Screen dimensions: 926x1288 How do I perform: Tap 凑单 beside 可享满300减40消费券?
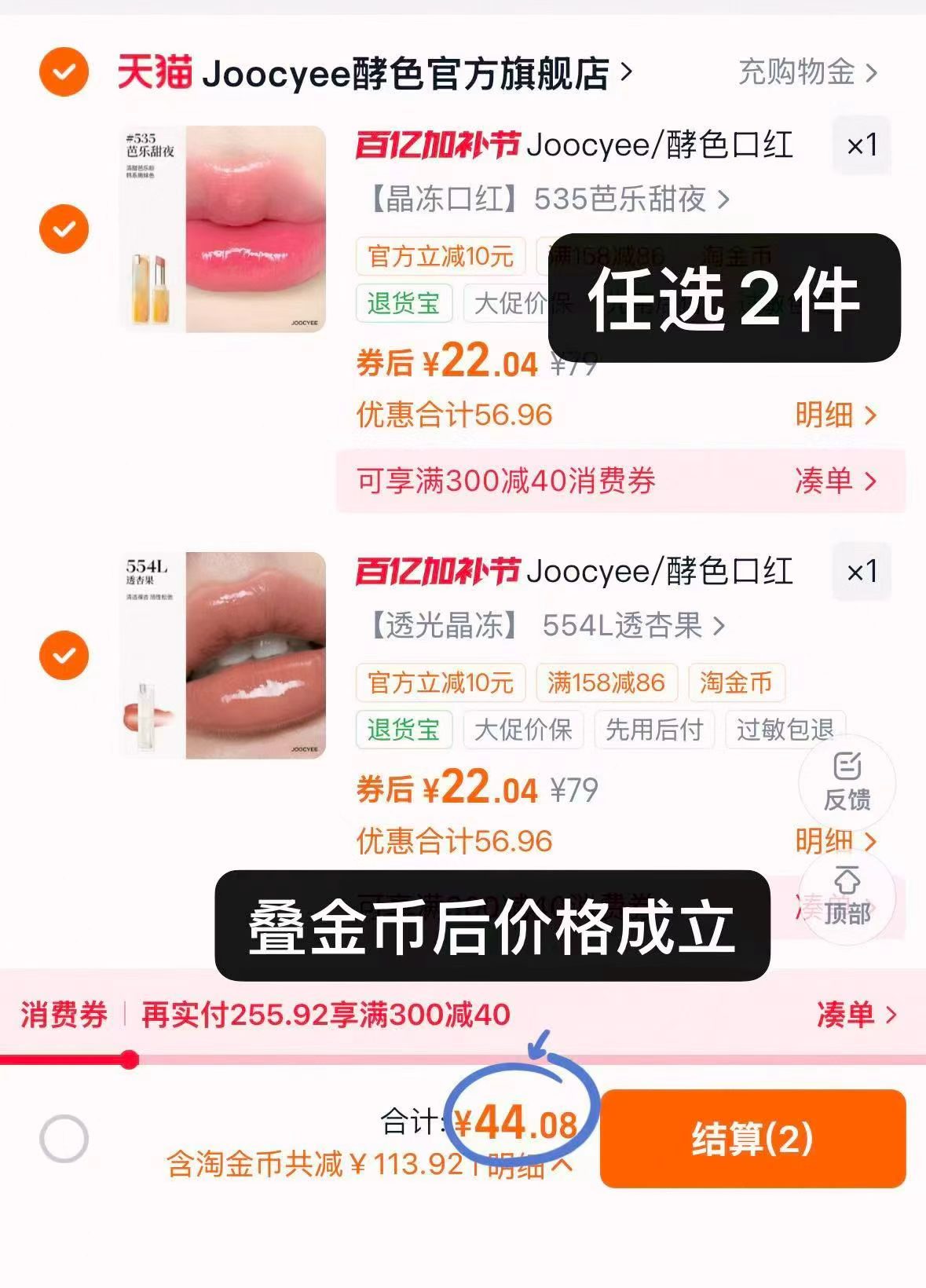(835, 481)
